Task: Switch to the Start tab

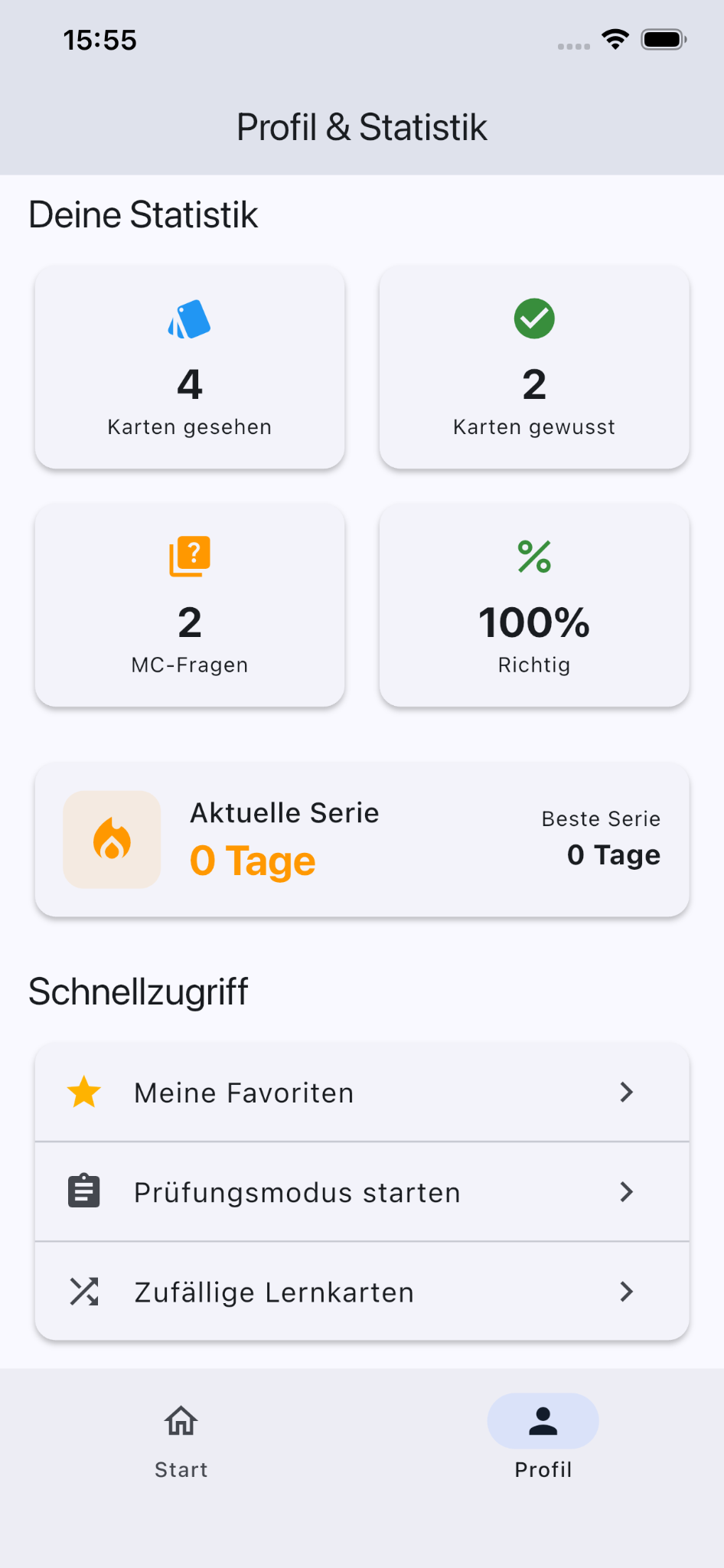Action: click(181, 1439)
